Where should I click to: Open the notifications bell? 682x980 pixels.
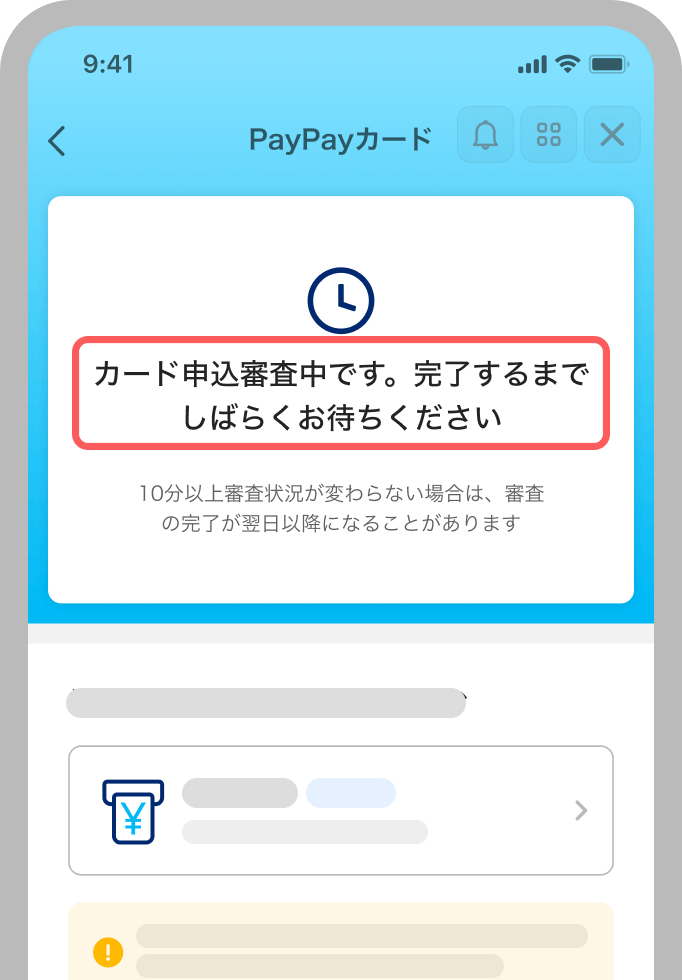pos(486,135)
